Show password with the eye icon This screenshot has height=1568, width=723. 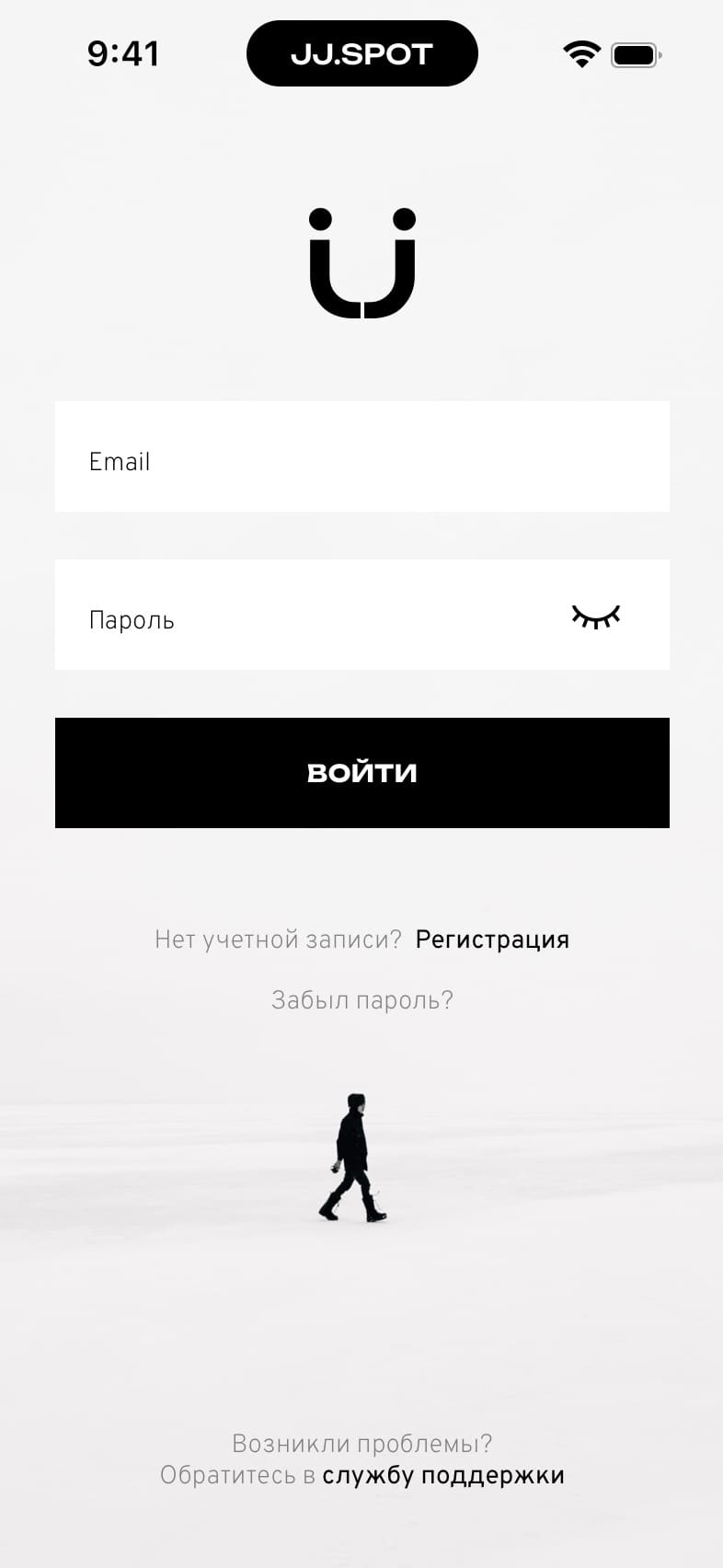click(x=596, y=616)
